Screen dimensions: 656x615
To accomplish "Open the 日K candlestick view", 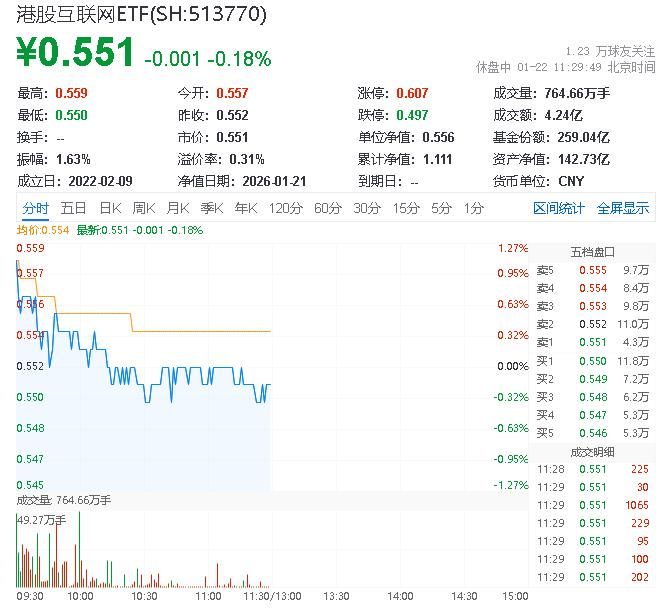I will click(x=110, y=208).
